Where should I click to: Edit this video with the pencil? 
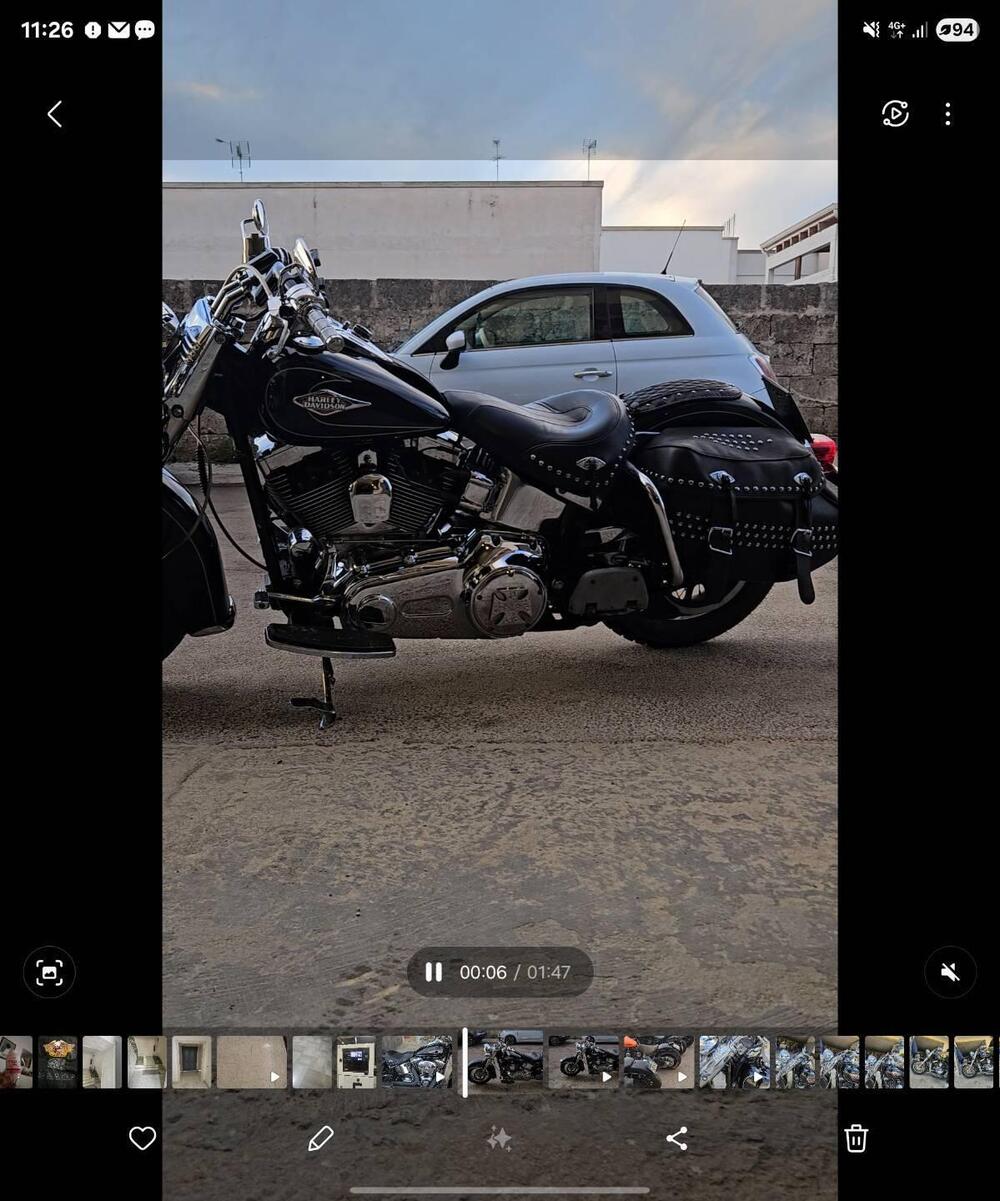[x=320, y=1138]
